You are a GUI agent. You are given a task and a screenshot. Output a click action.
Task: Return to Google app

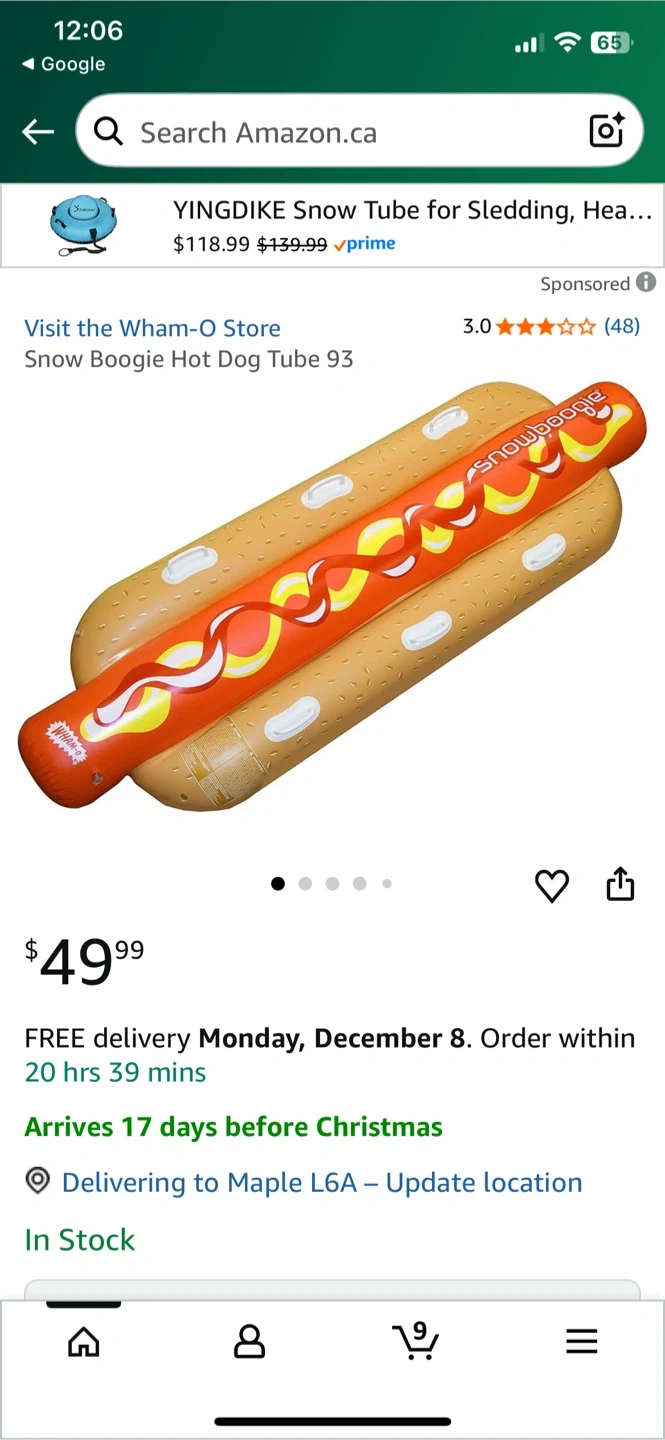[x=64, y=64]
